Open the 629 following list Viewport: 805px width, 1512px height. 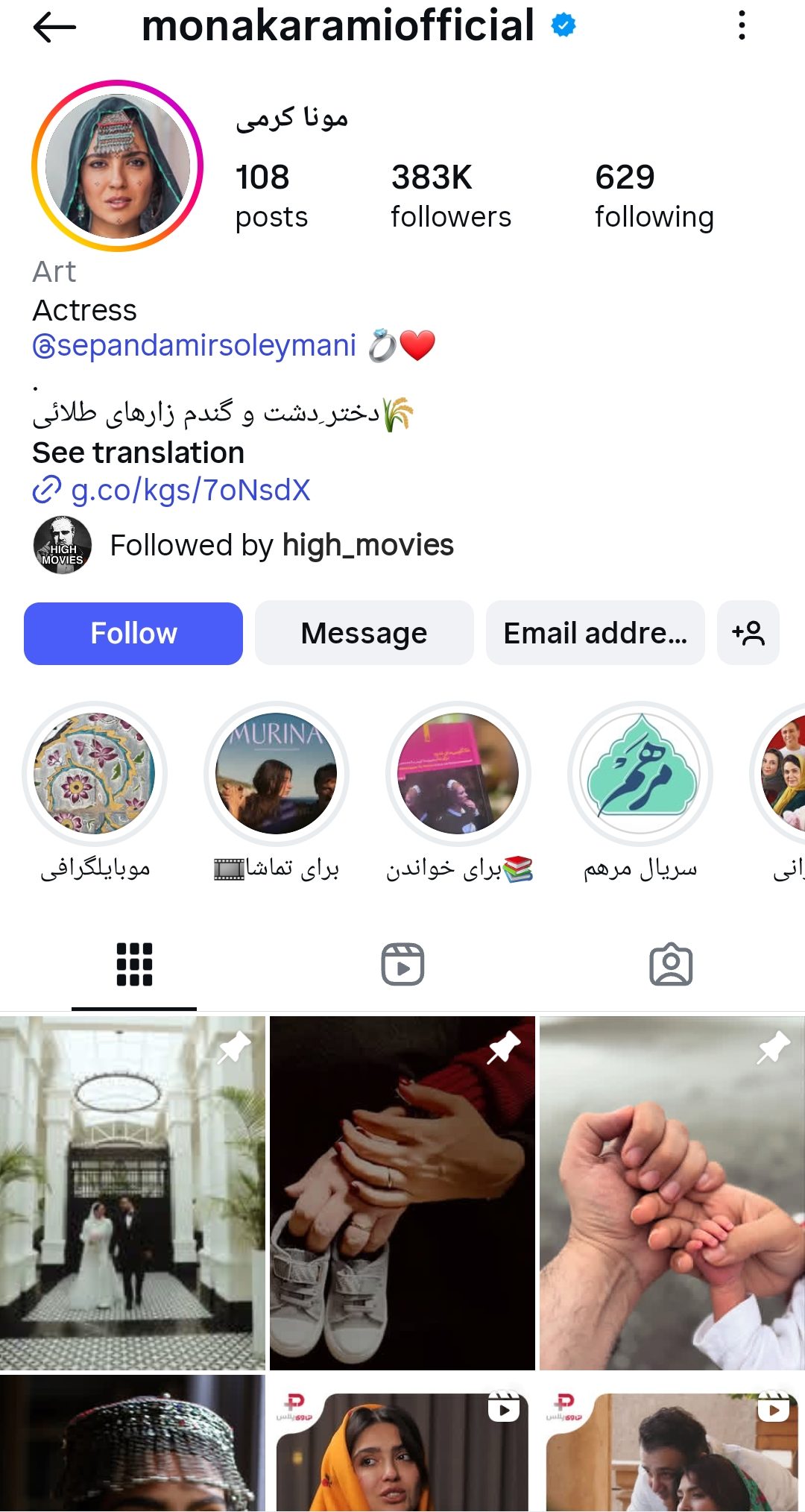(x=654, y=196)
